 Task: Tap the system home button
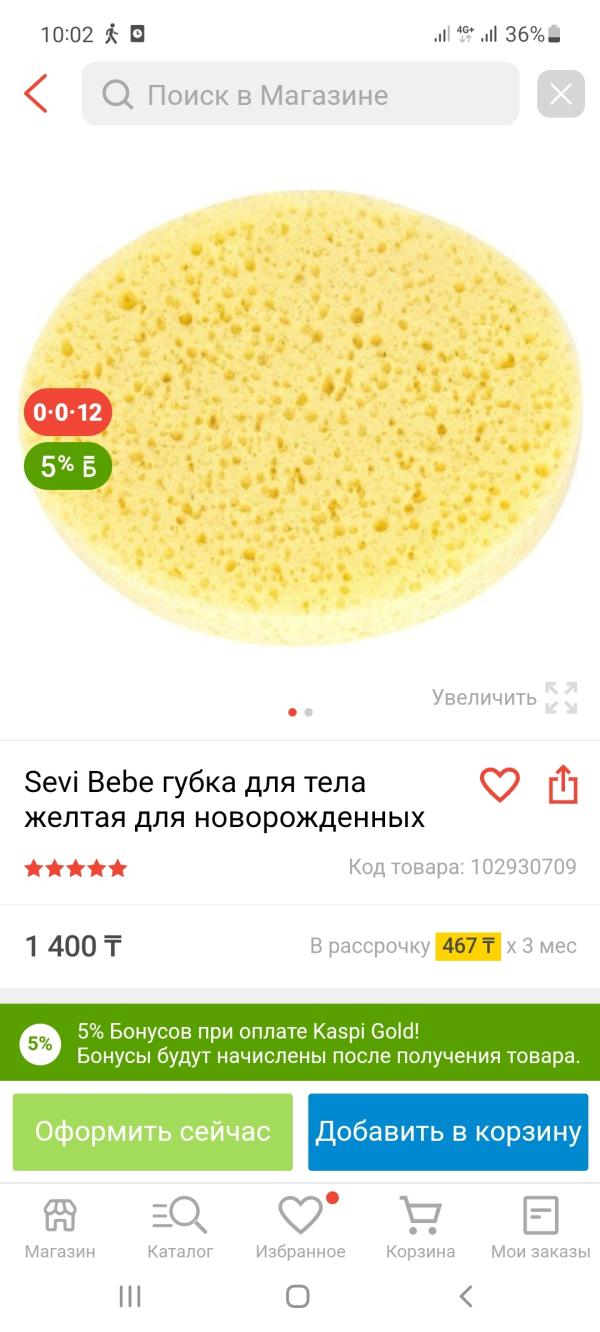click(297, 1296)
